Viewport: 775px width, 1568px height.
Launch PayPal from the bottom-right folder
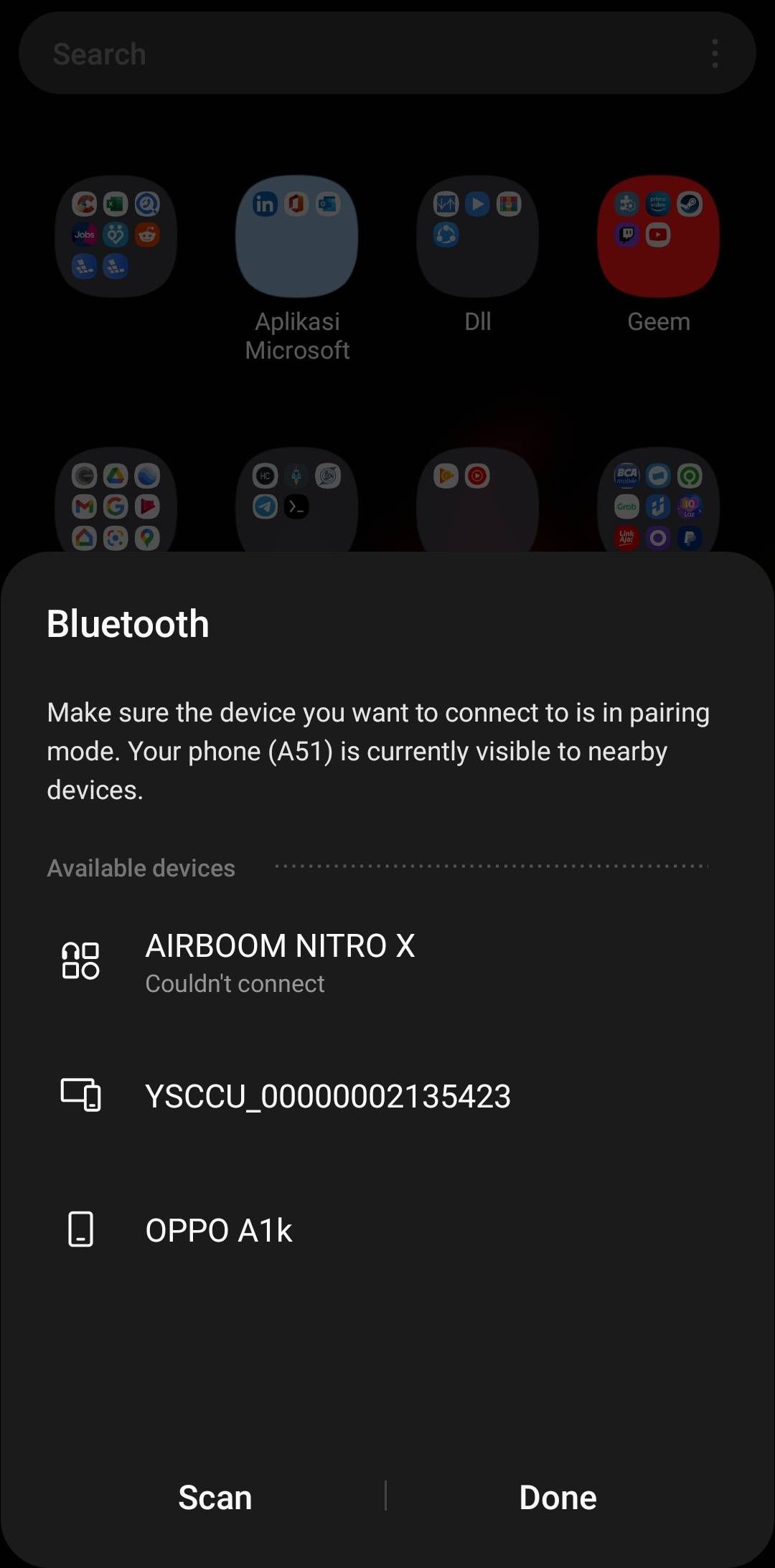(x=689, y=537)
